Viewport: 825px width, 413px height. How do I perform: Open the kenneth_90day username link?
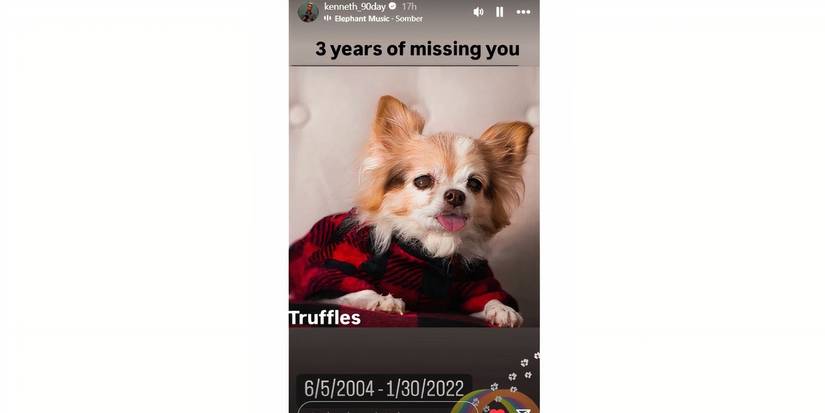(354, 6)
